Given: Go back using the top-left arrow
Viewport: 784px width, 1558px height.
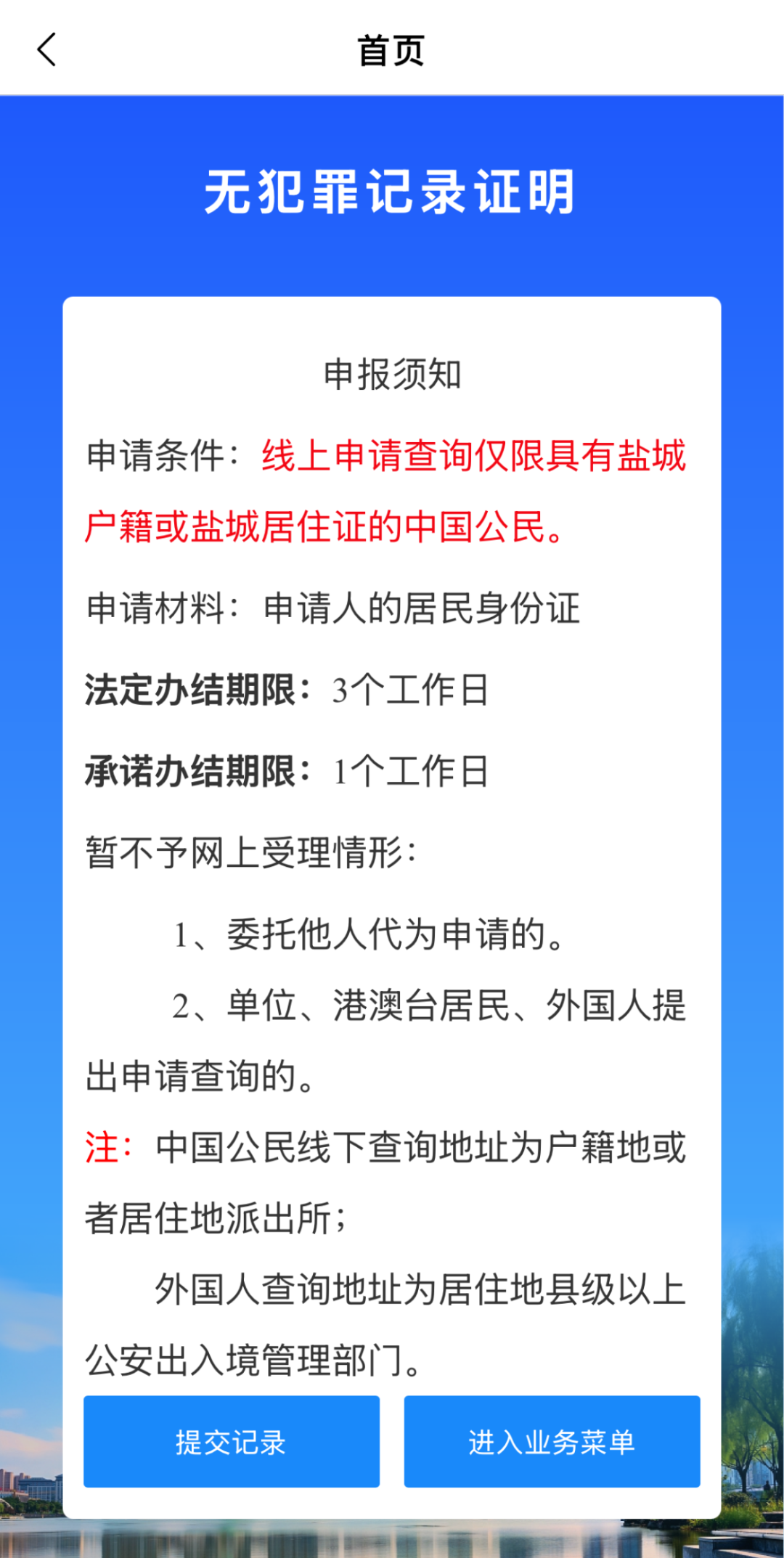Looking at the screenshot, I should pyautogui.click(x=47, y=50).
